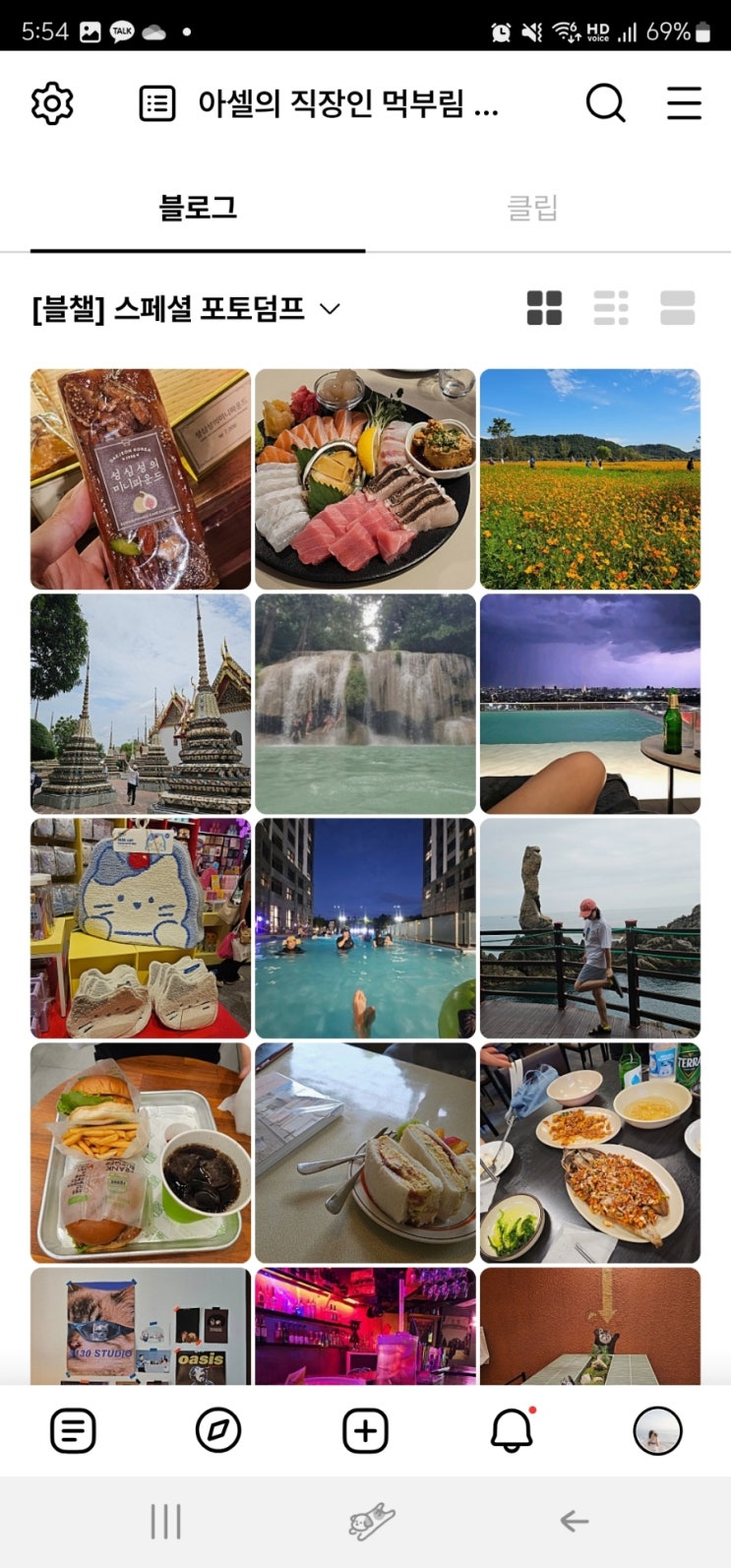Open the orange flower field post

coord(590,479)
